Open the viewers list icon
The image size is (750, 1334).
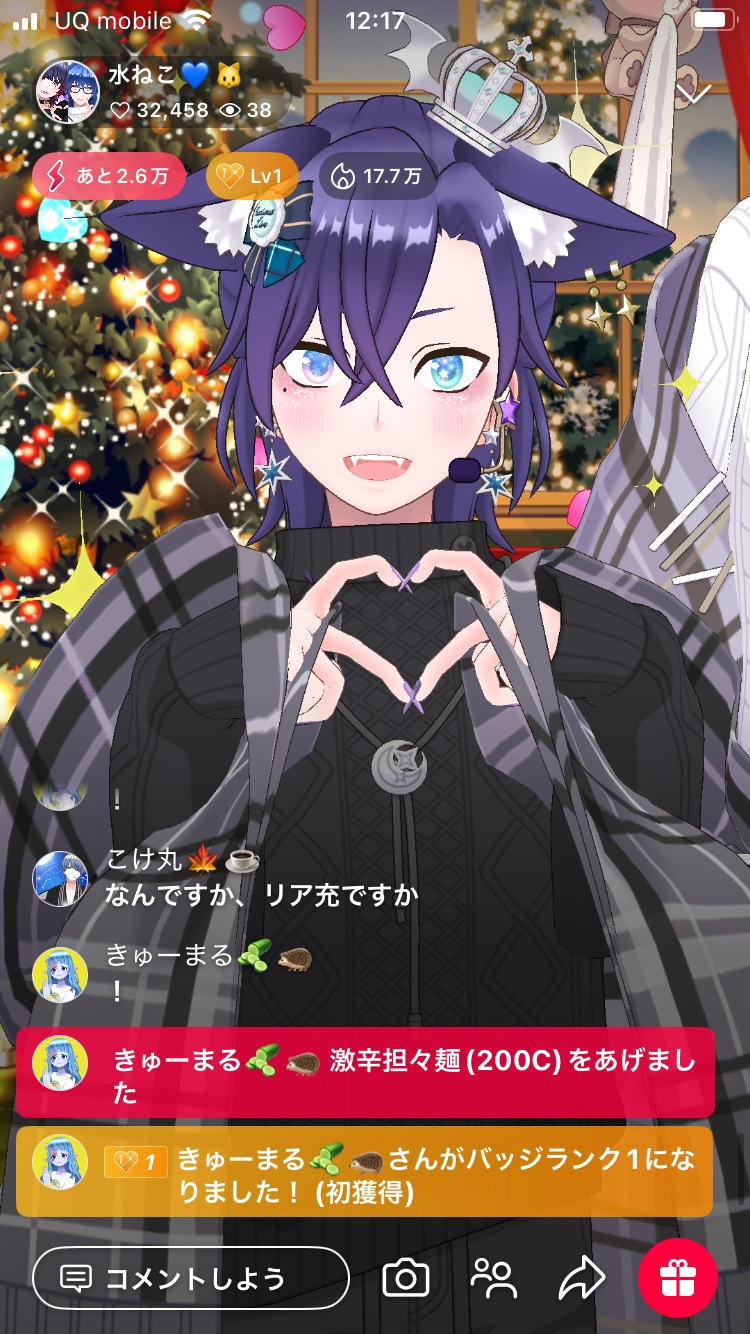pyautogui.click(x=493, y=1278)
